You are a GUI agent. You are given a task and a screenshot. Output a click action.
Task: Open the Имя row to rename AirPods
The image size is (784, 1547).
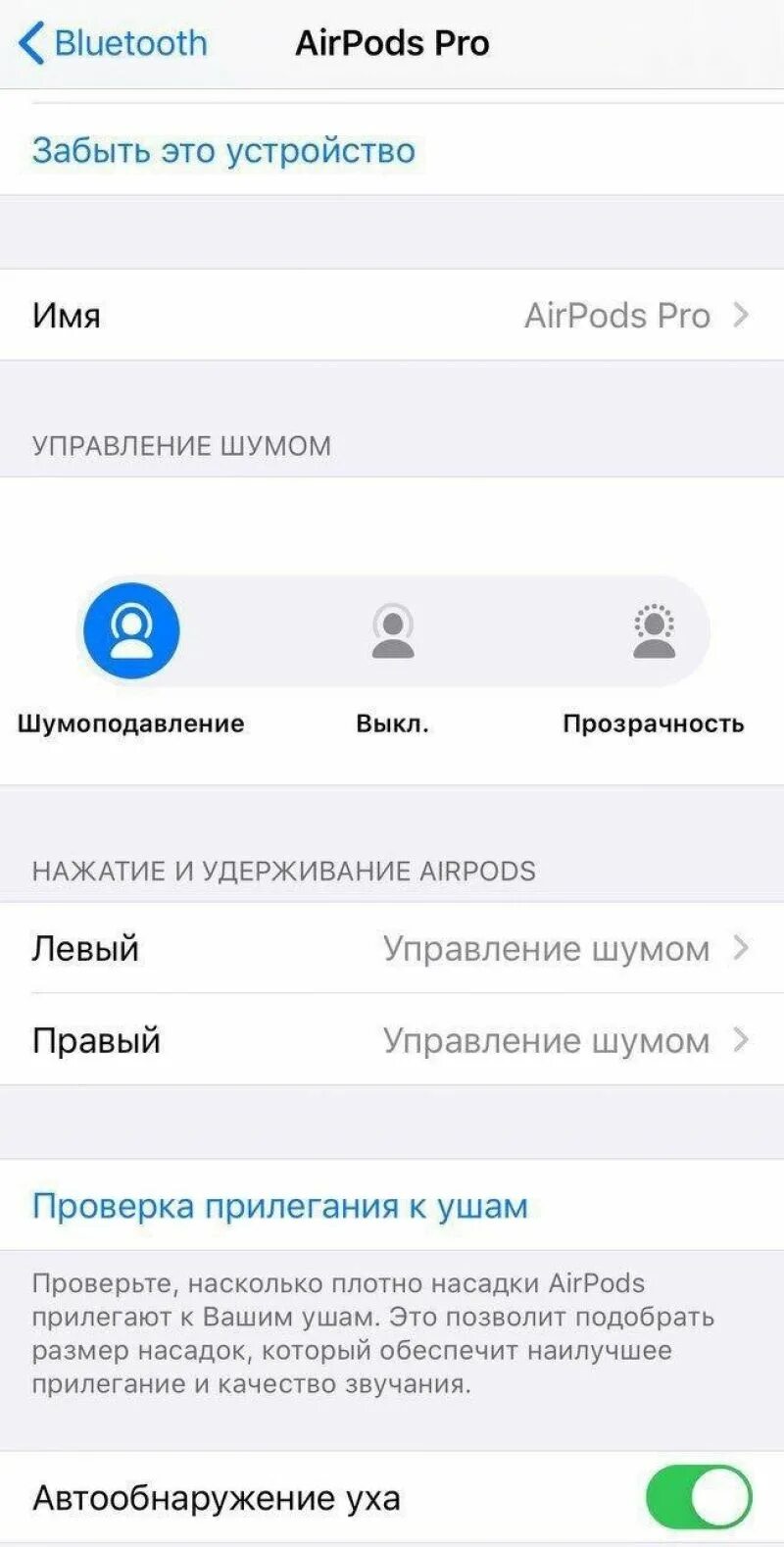pyautogui.click(x=392, y=315)
